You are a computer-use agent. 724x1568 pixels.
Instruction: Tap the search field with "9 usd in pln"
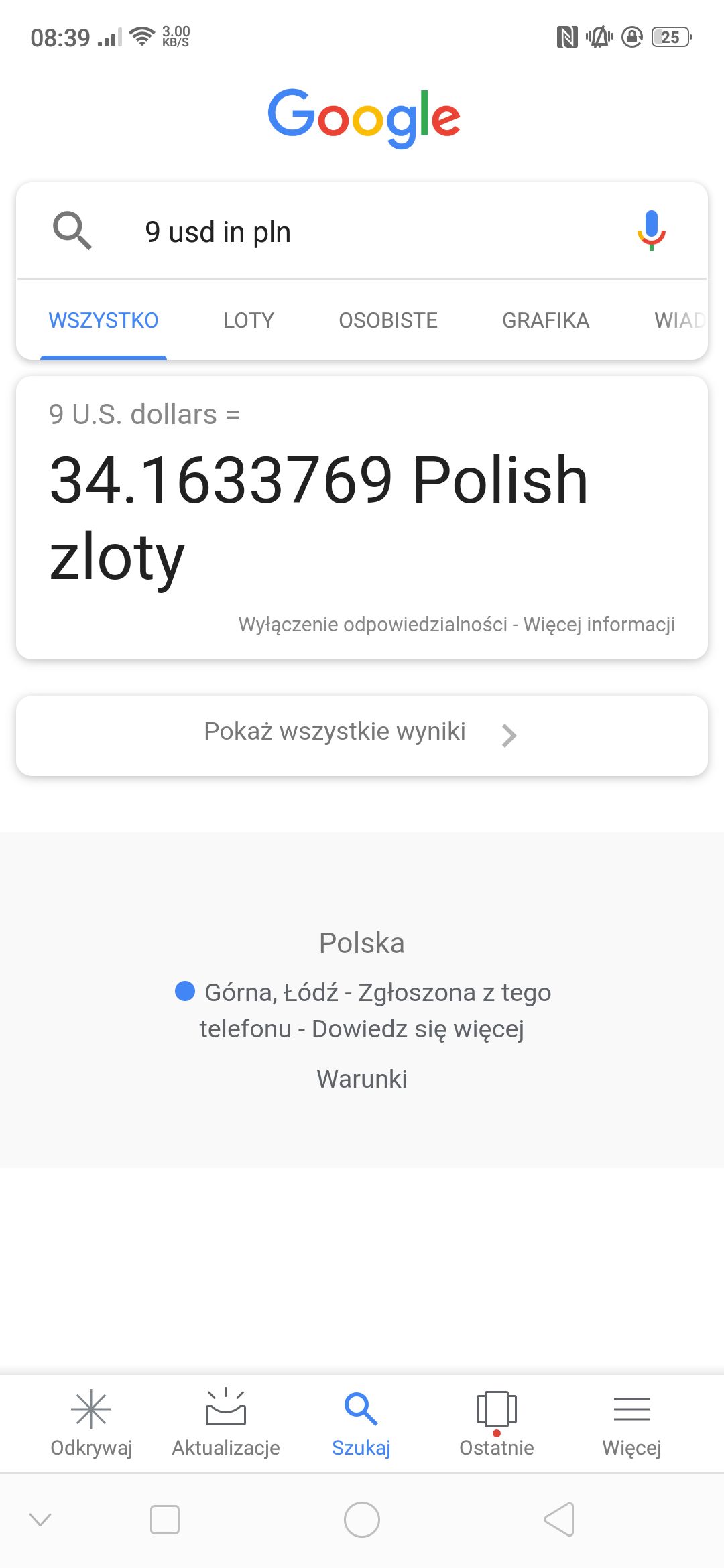(x=362, y=232)
